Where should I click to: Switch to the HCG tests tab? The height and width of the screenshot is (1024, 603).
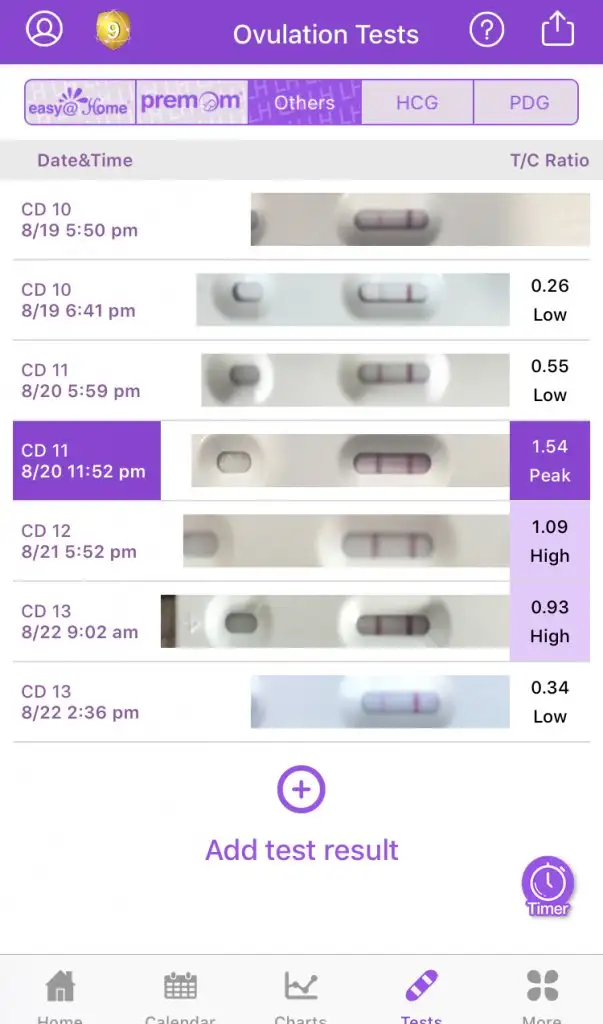[x=416, y=102]
